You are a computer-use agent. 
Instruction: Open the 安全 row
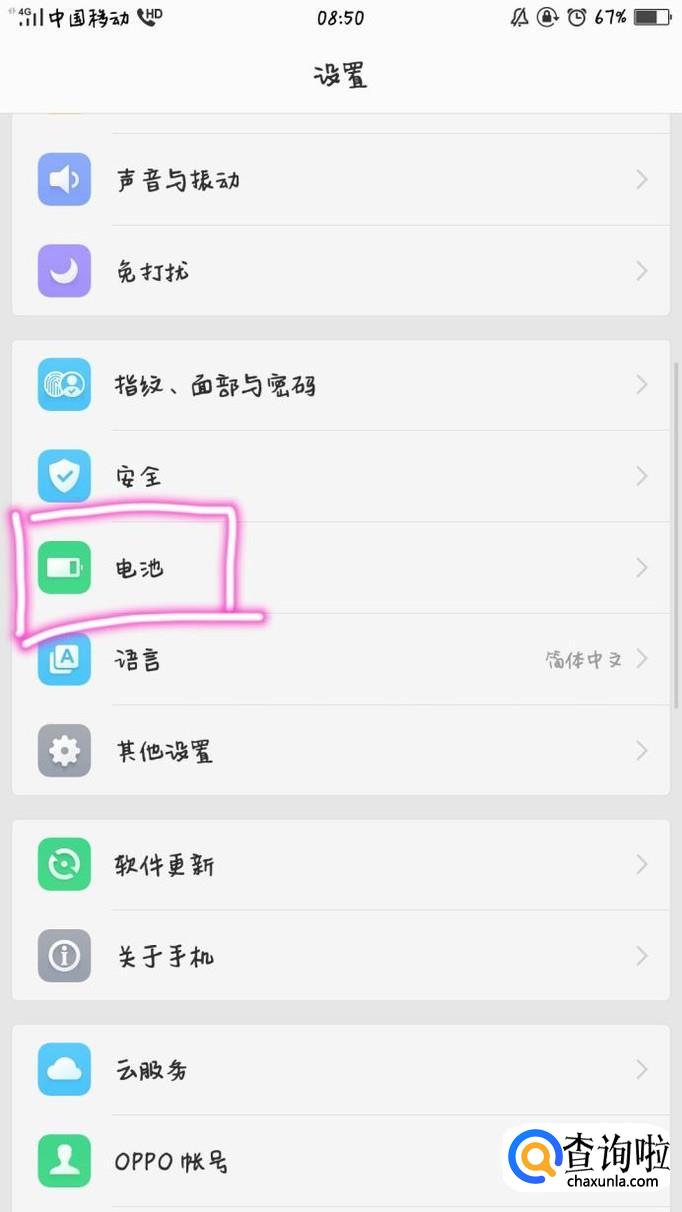click(340, 476)
